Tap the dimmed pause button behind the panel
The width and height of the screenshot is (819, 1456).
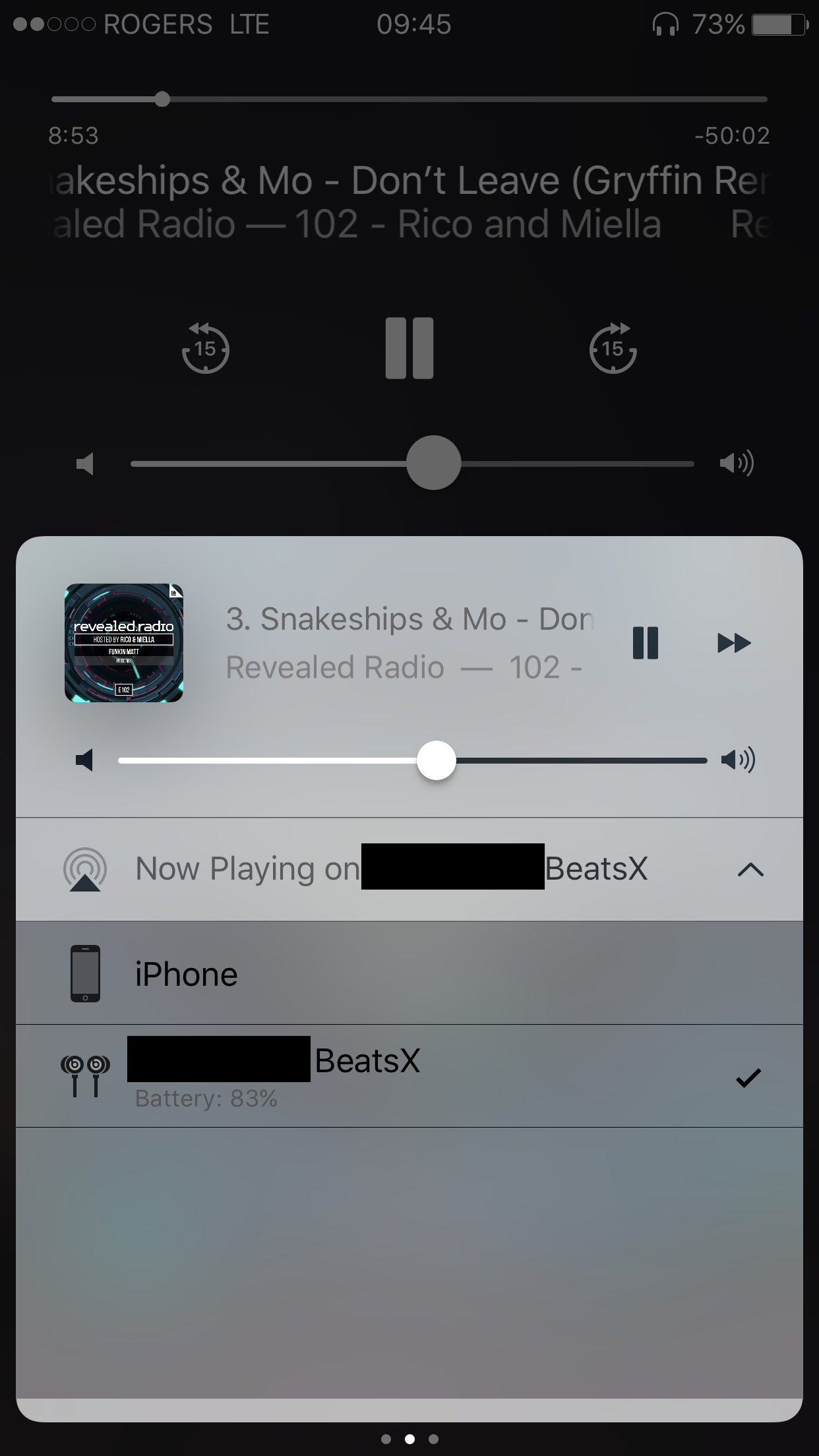[409, 348]
